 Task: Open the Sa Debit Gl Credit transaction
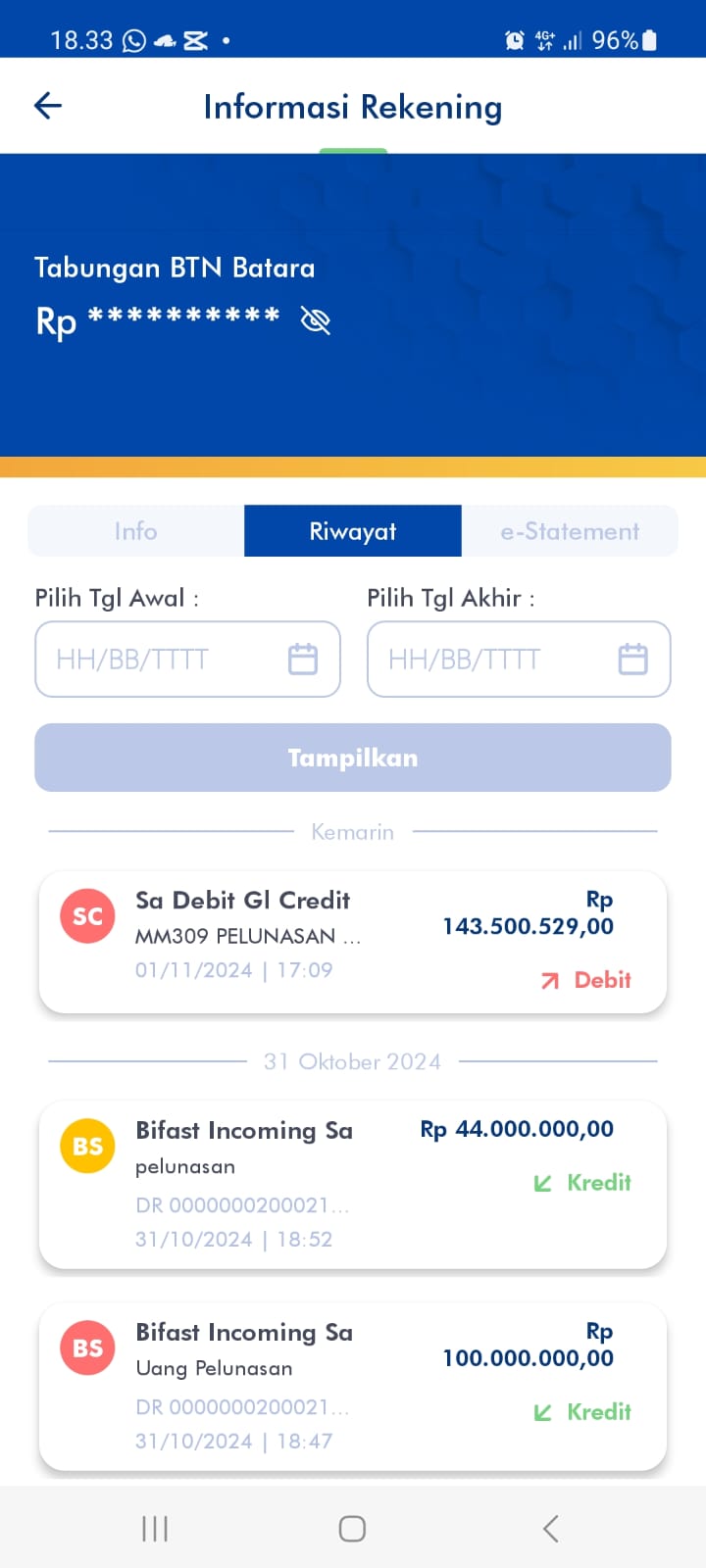353,942
